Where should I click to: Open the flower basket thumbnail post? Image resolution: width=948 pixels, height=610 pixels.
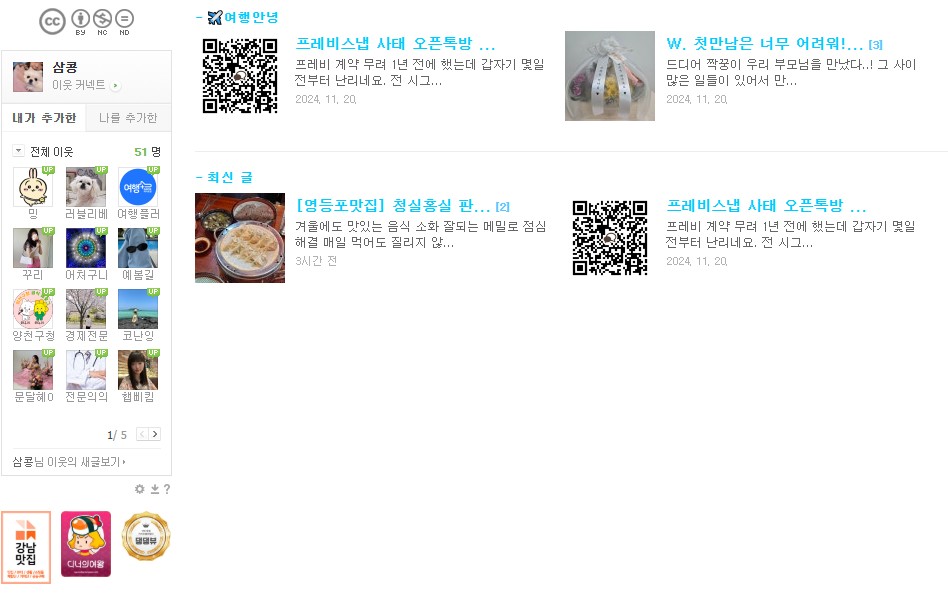click(x=610, y=76)
